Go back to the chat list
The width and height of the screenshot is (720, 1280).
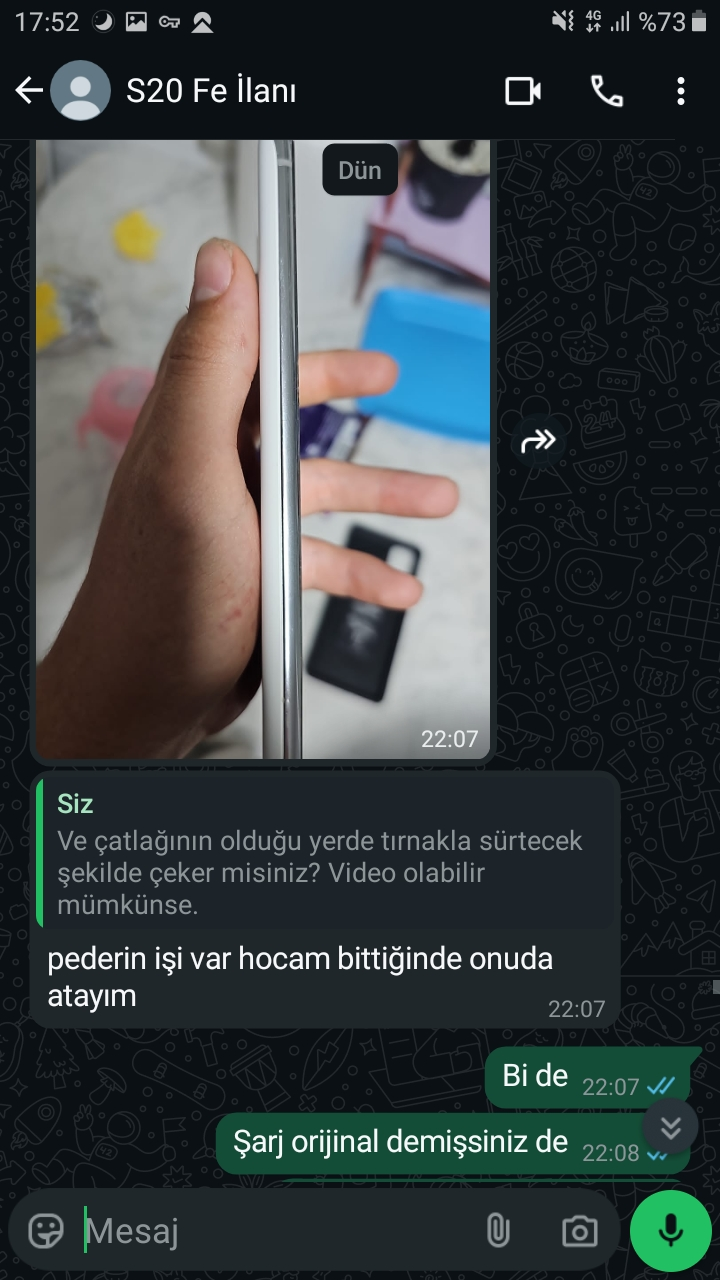[x=29, y=91]
